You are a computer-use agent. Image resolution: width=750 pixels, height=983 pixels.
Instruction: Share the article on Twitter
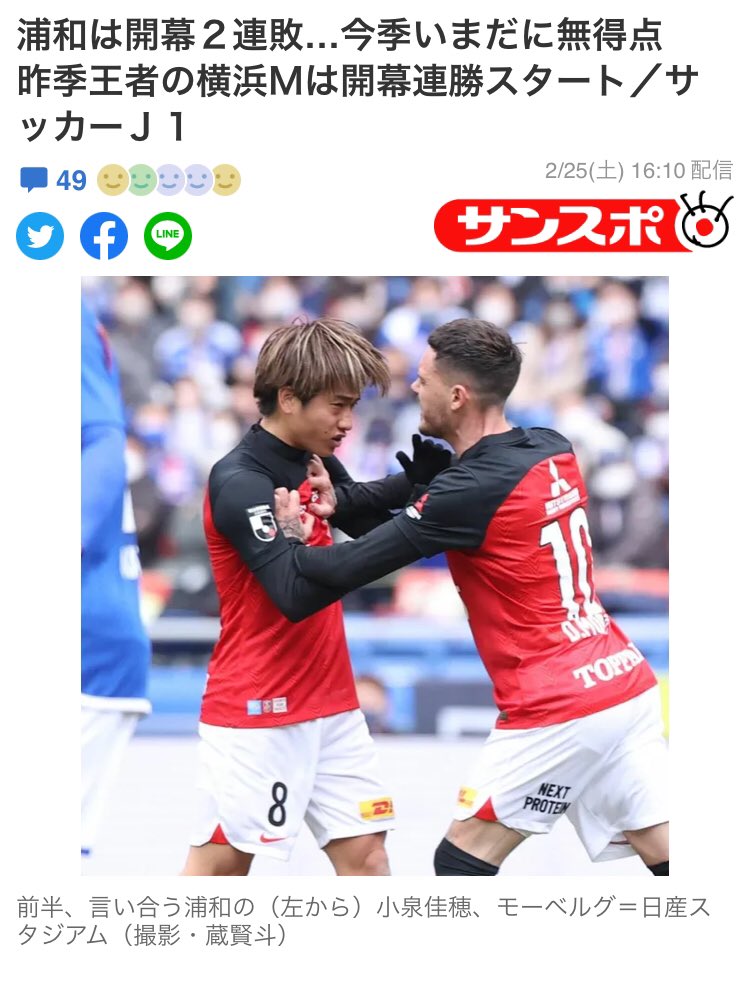[x=40, y=236]
